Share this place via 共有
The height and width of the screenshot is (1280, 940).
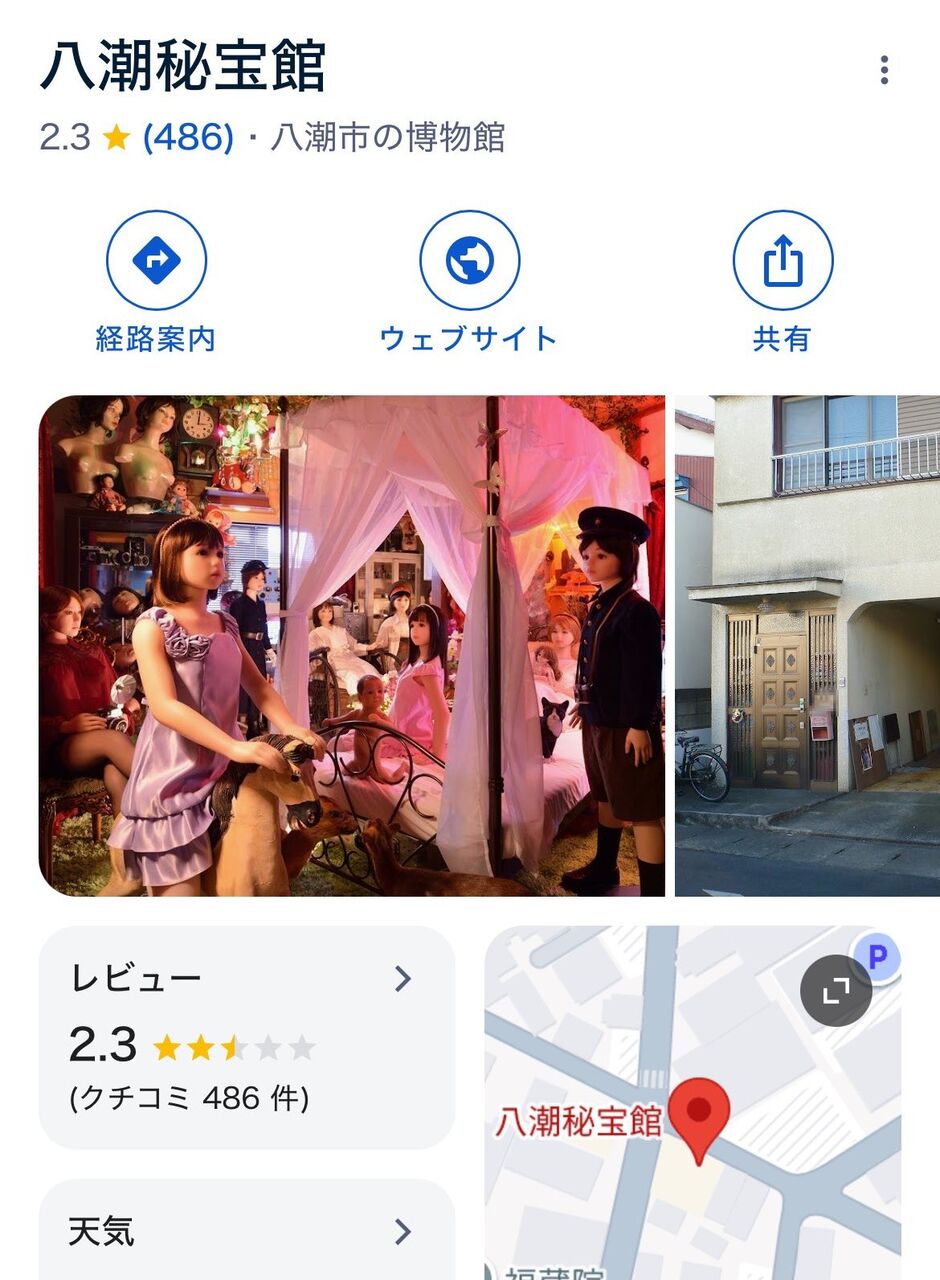tap(782, 261)
